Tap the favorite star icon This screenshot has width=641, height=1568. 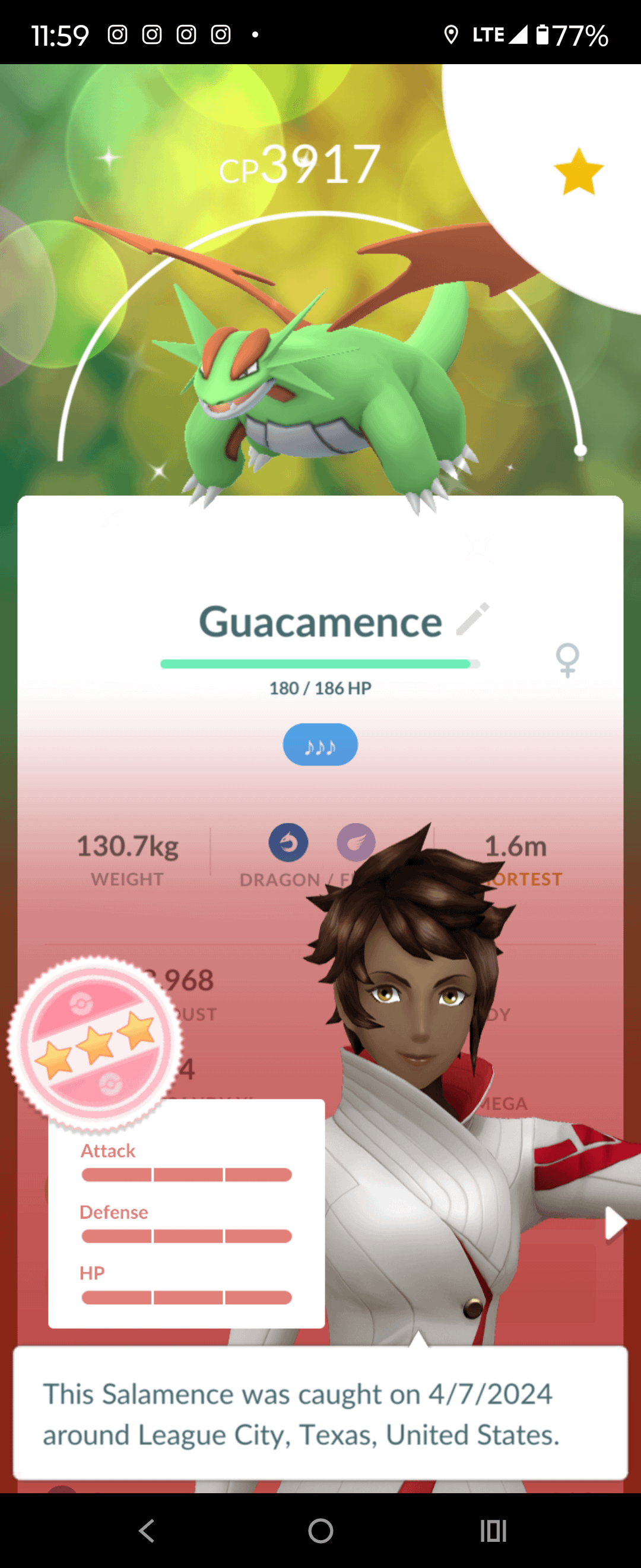click(577, 172)
